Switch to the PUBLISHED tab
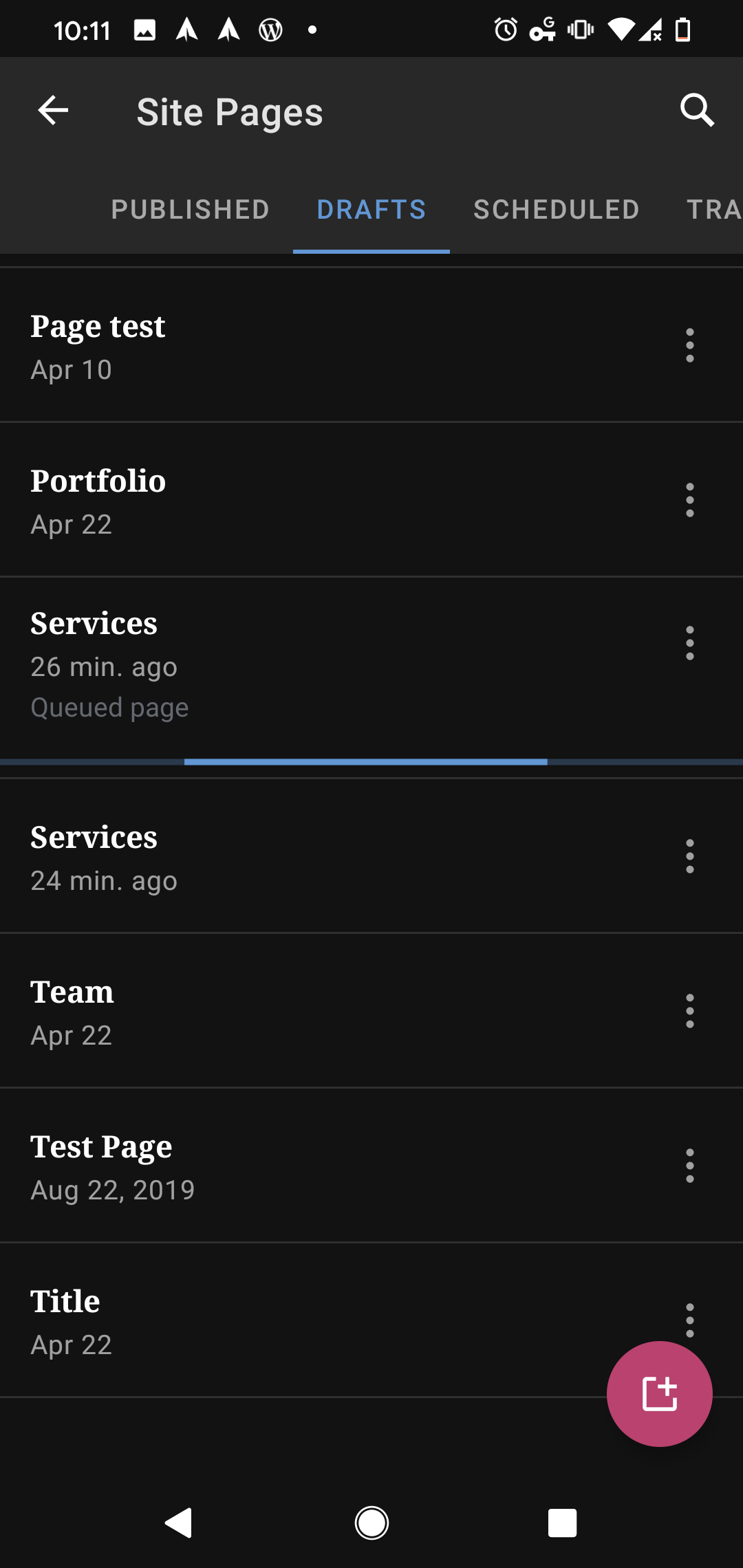This screenshot has width=743, height=1568. pos(190,210)
